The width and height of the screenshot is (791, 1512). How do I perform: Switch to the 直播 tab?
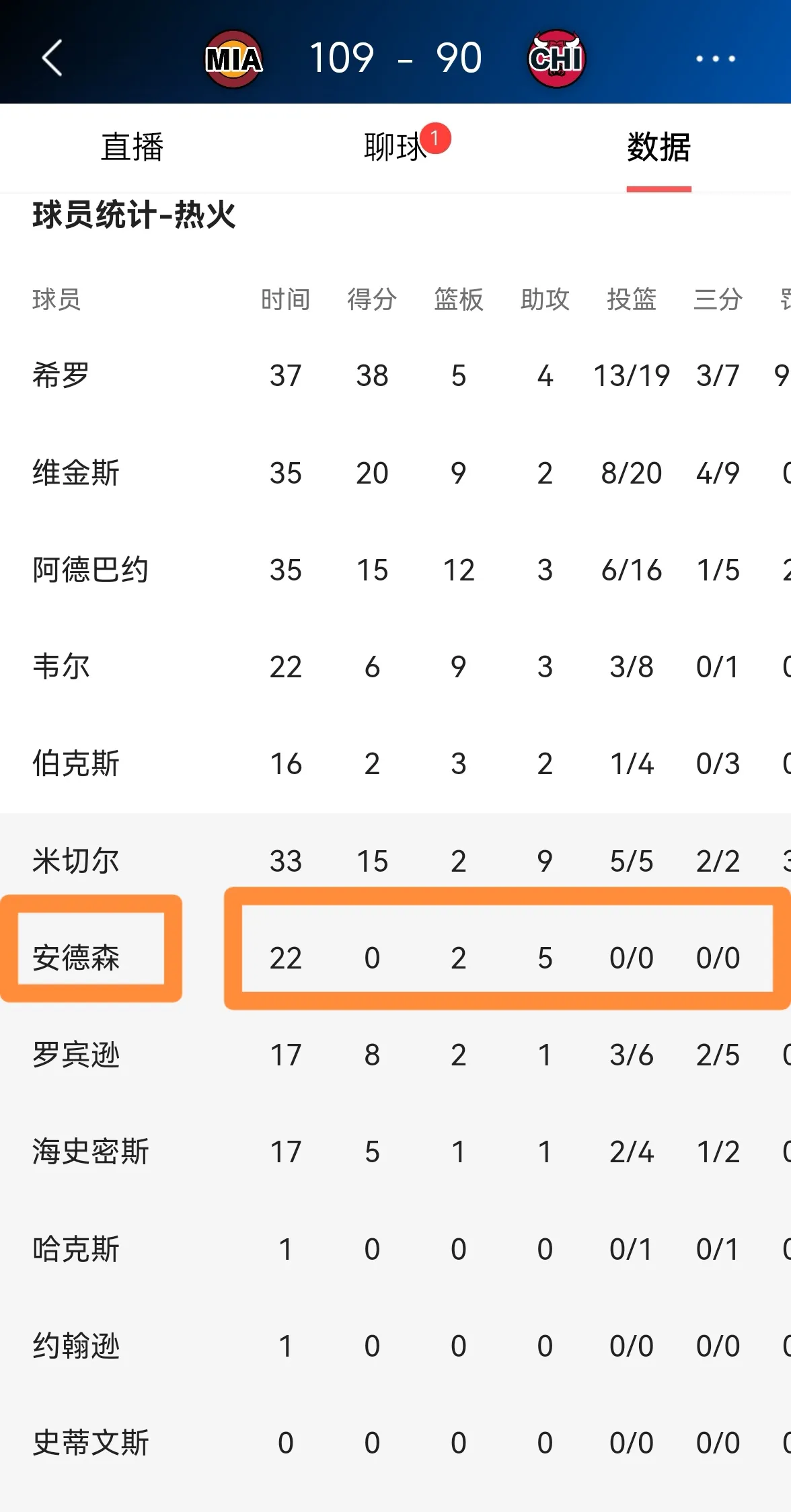pos(132,147)
